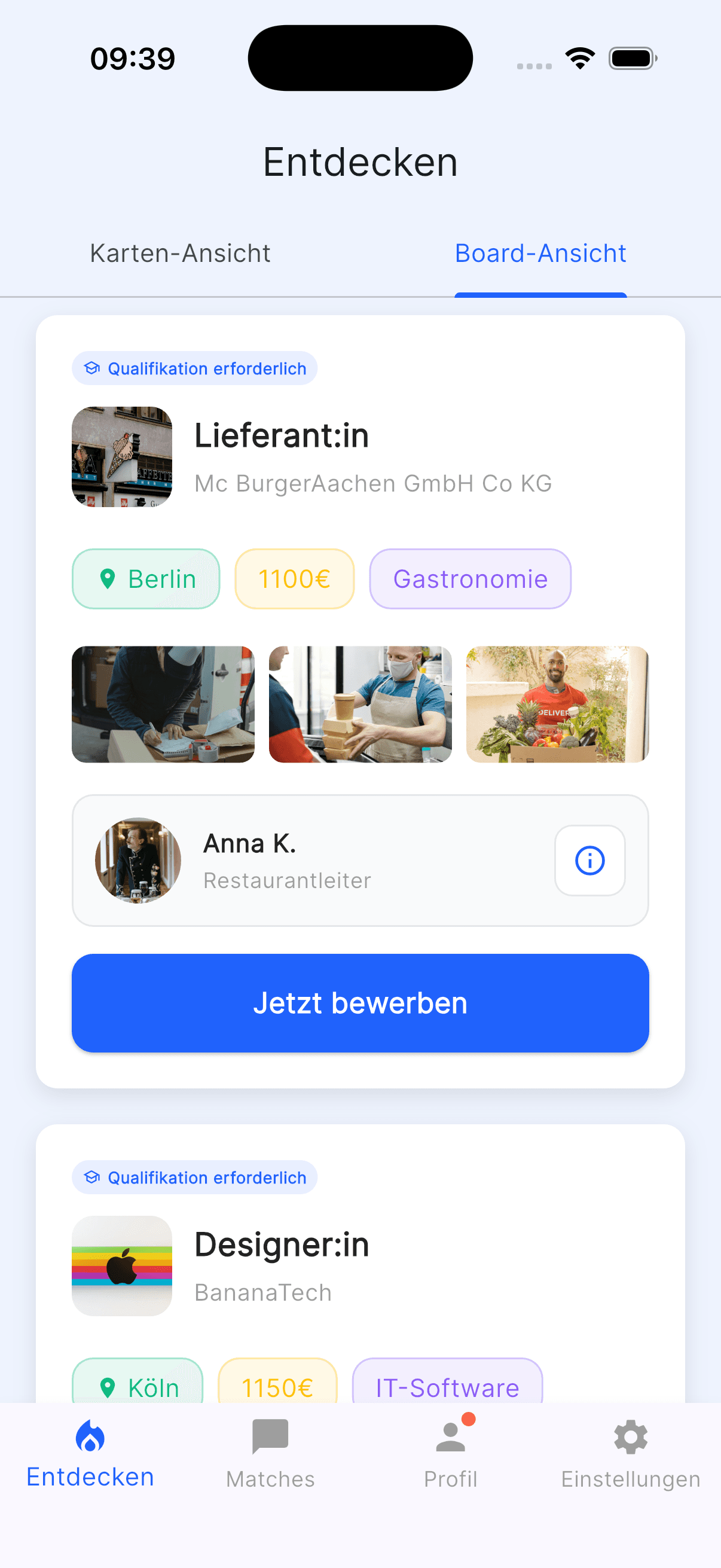The height and width of the screenshot is (1568, 721).
Task: Select the Board-Ansicht tab
Action: 540,252
